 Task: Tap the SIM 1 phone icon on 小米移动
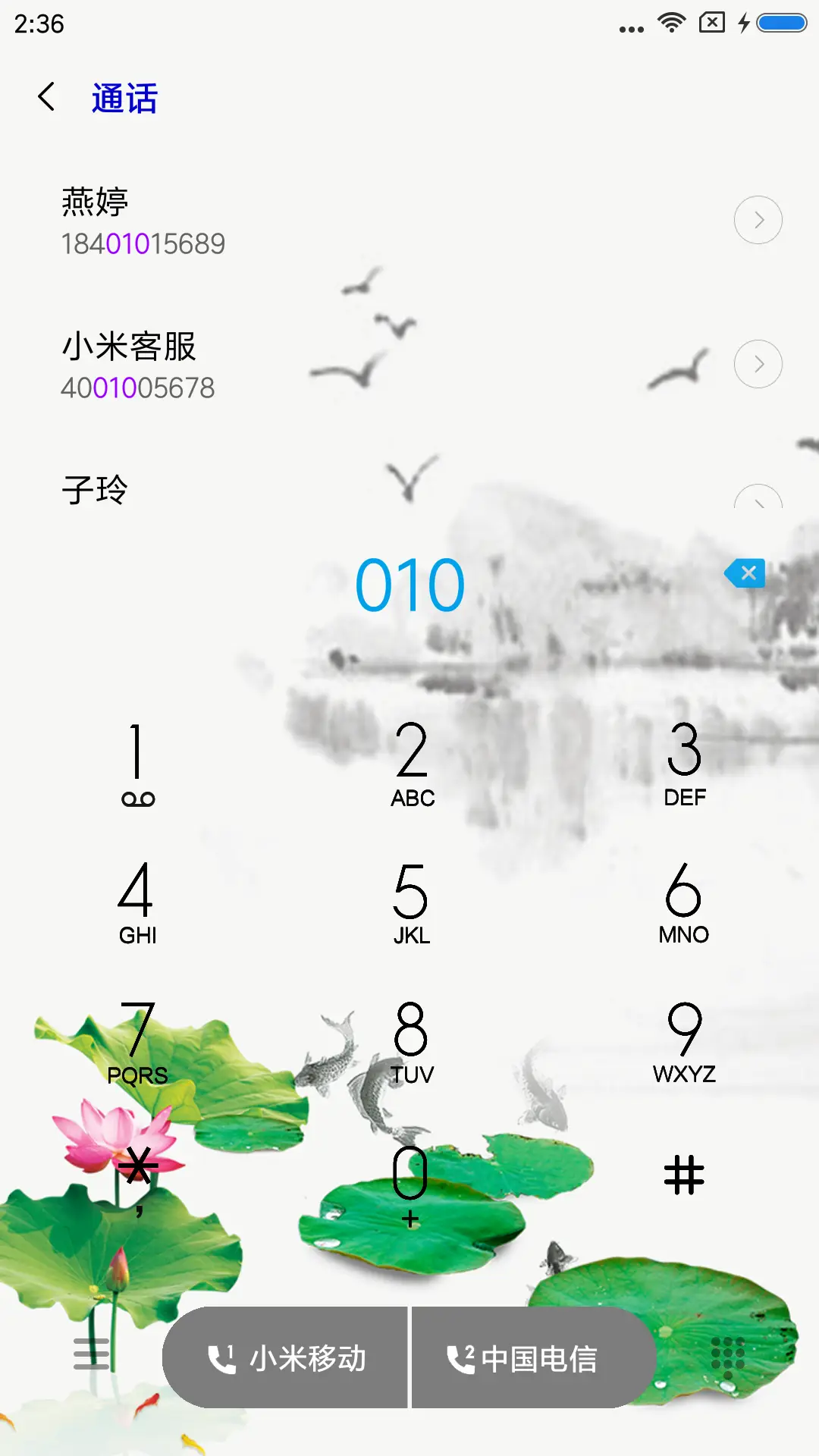click(x=220, y=1360)
